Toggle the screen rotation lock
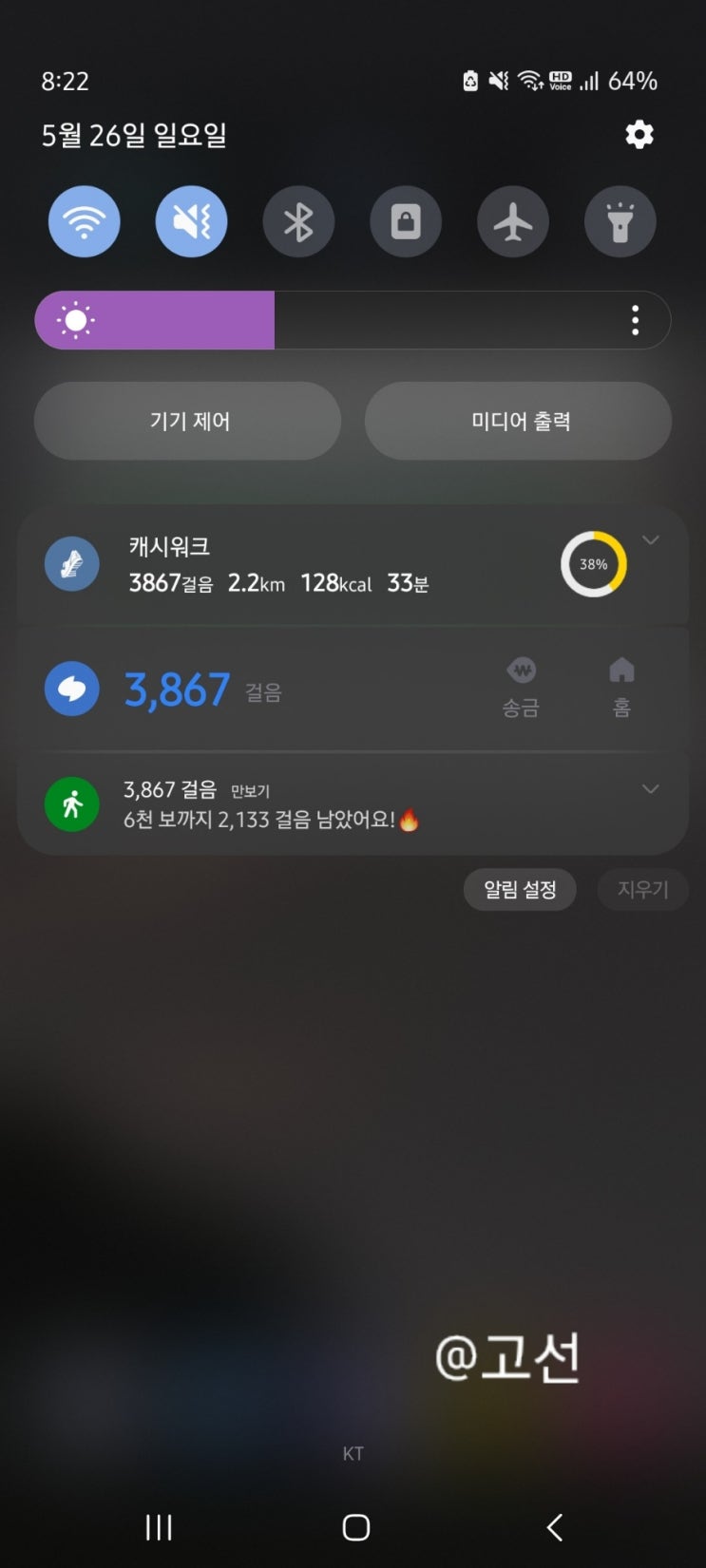This screenshot has height=1568, width=706. point(406,222)
